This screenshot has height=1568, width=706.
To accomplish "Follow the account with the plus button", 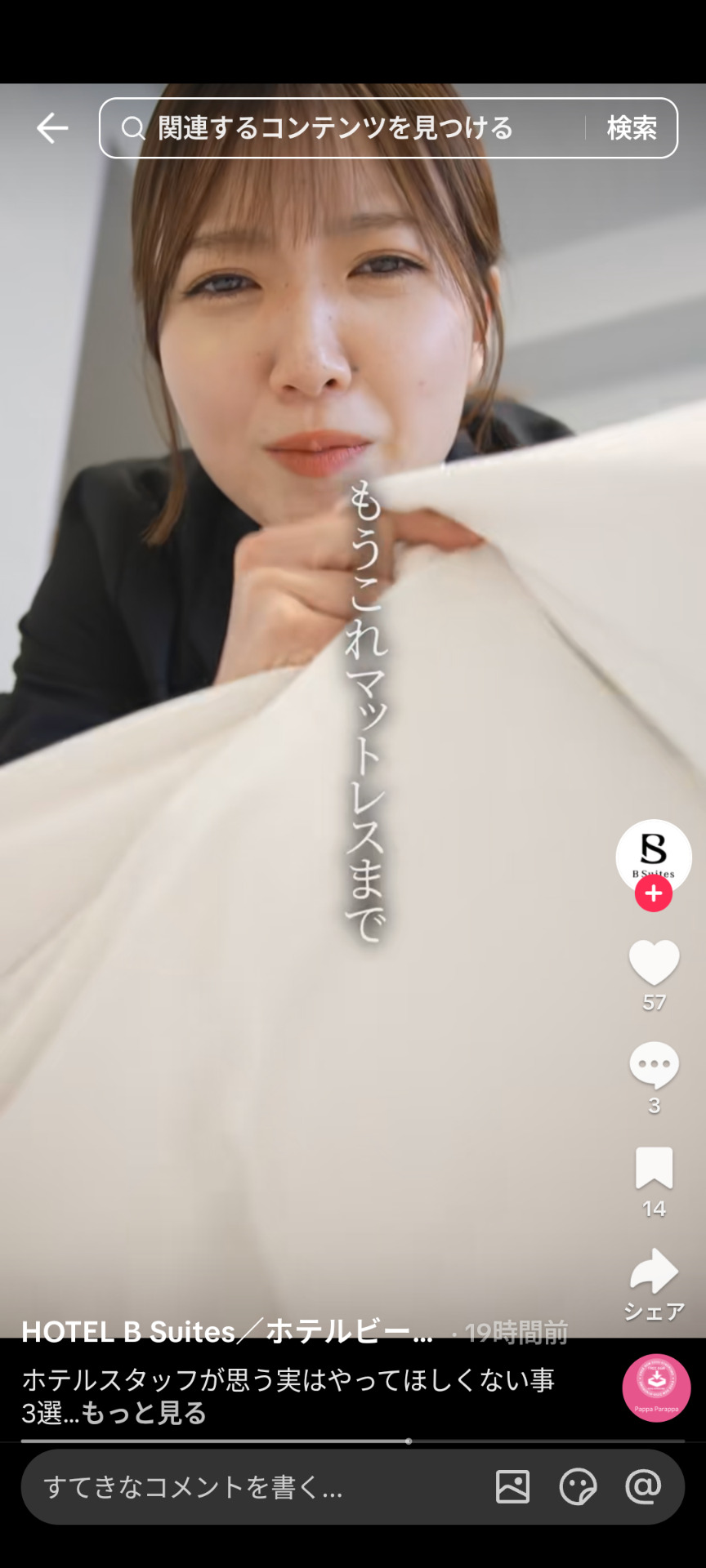I will [x=654, y=894].
